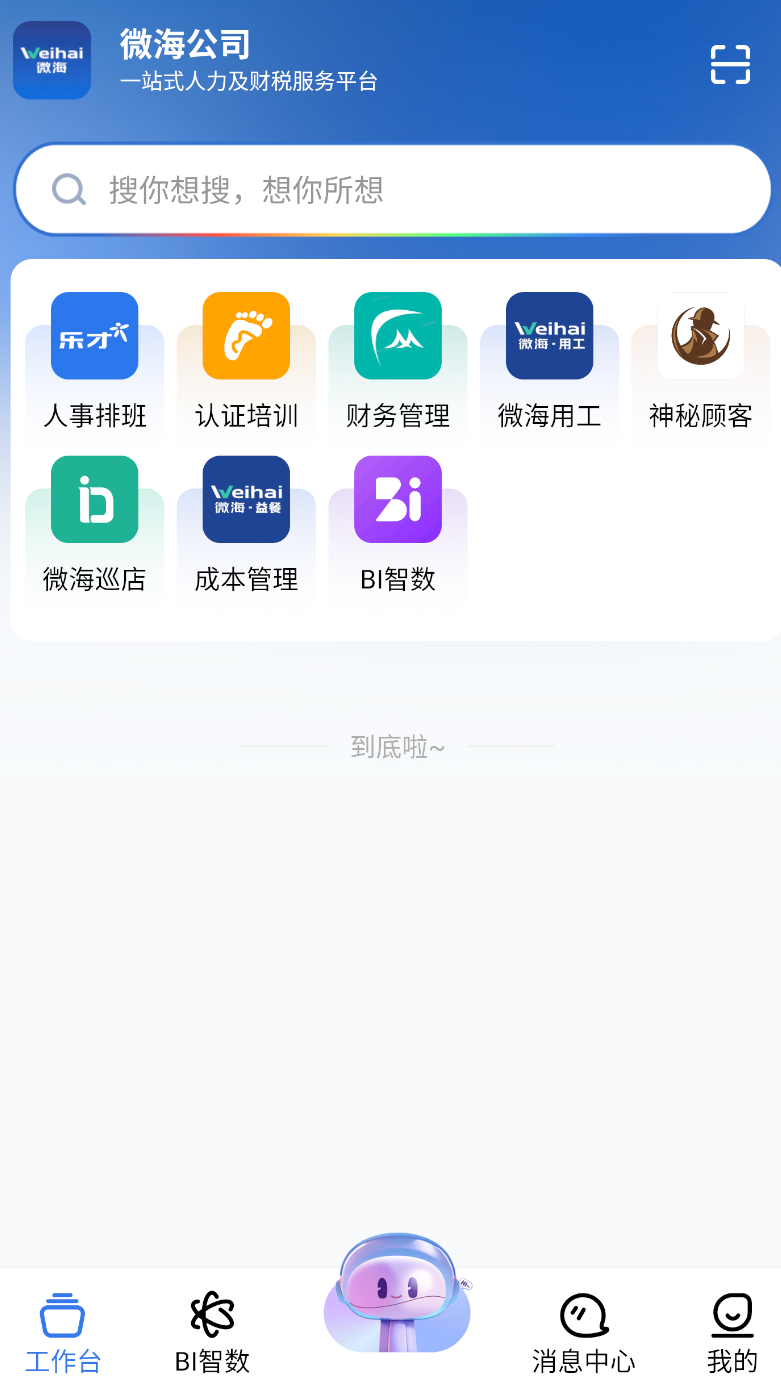Select the 工作台 workbench tab
The image size is (781, 1383).
(62, 1330)
